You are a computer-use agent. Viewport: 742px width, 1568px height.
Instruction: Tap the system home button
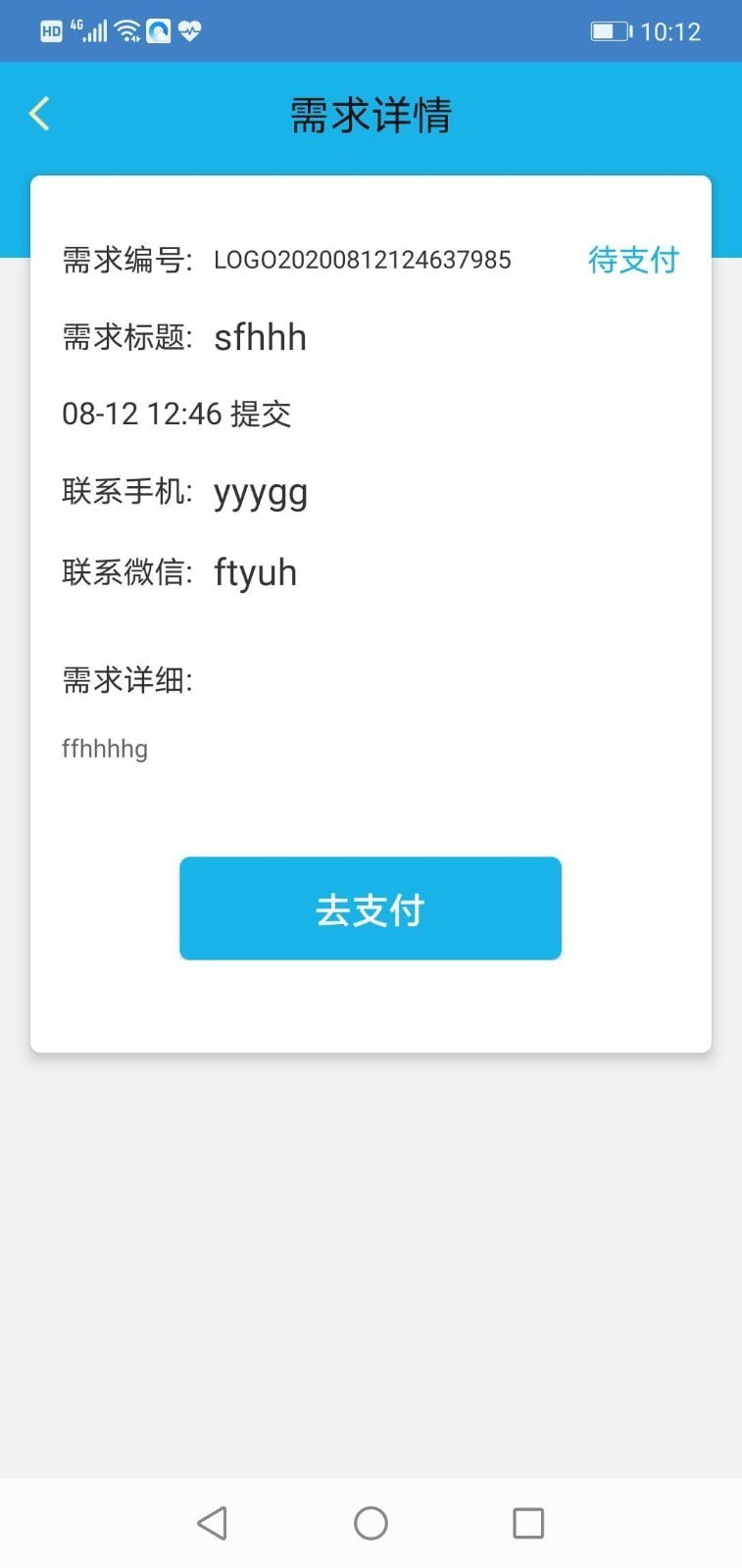pyautogui.click(x=371, y=1523)
